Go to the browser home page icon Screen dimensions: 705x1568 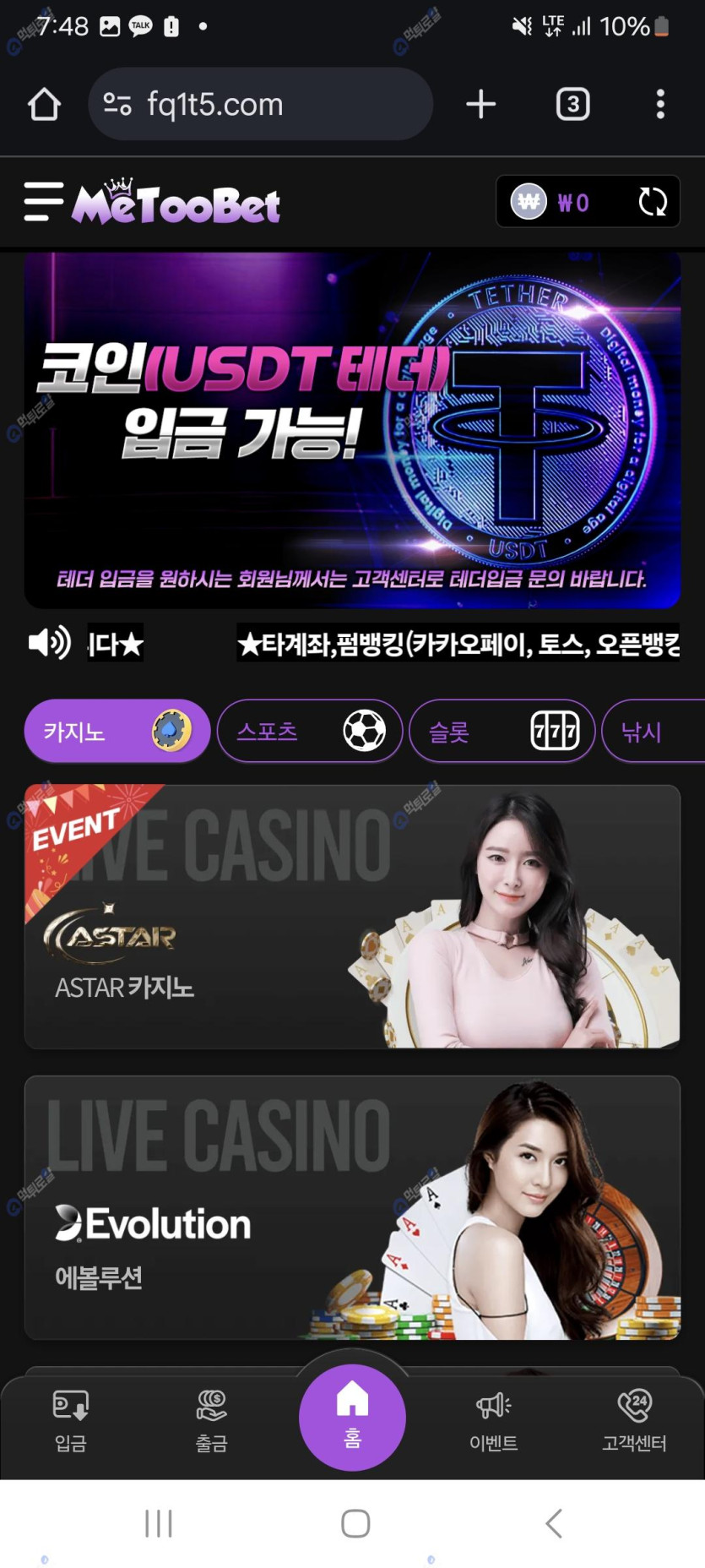tap(44, 104)
